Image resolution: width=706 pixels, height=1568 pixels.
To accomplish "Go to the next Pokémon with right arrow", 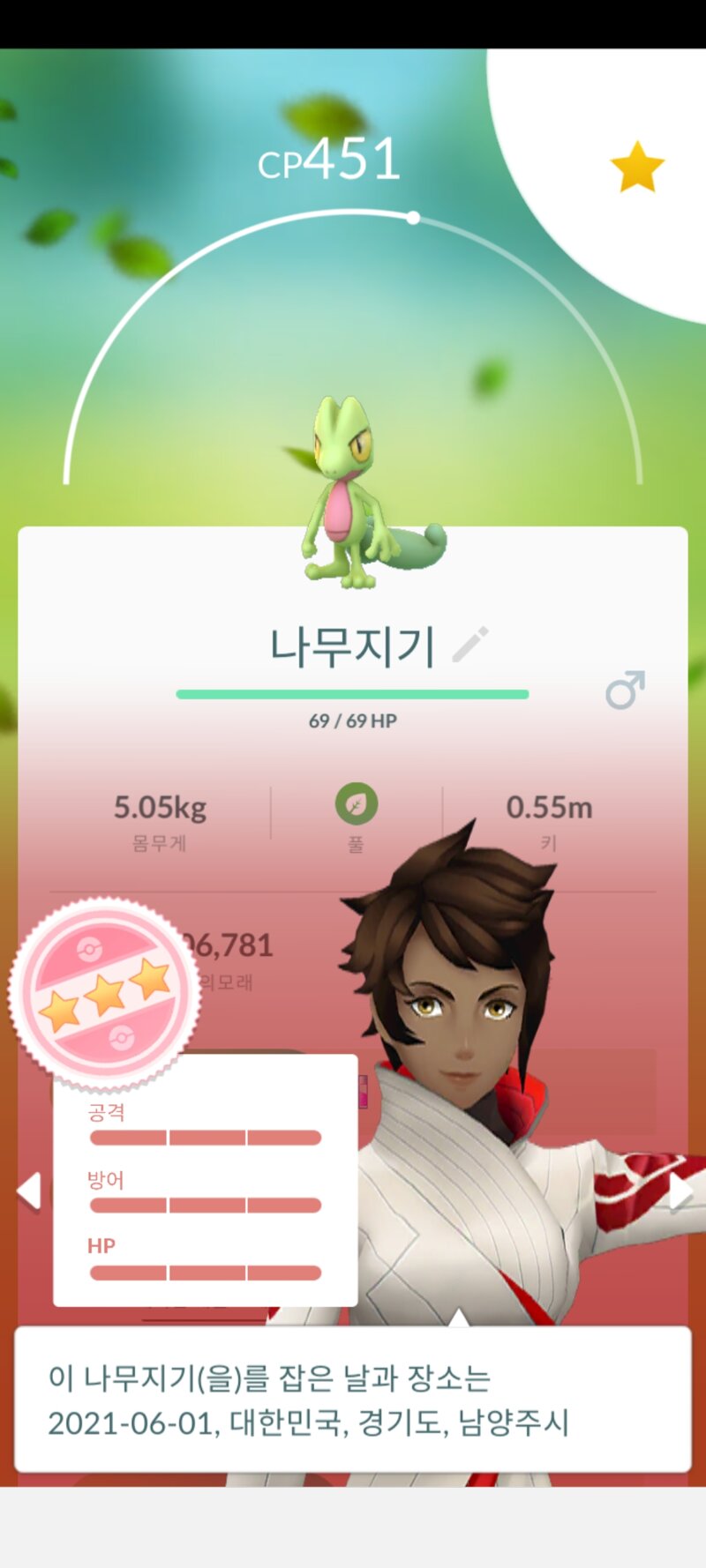I will click(681, 1192).
